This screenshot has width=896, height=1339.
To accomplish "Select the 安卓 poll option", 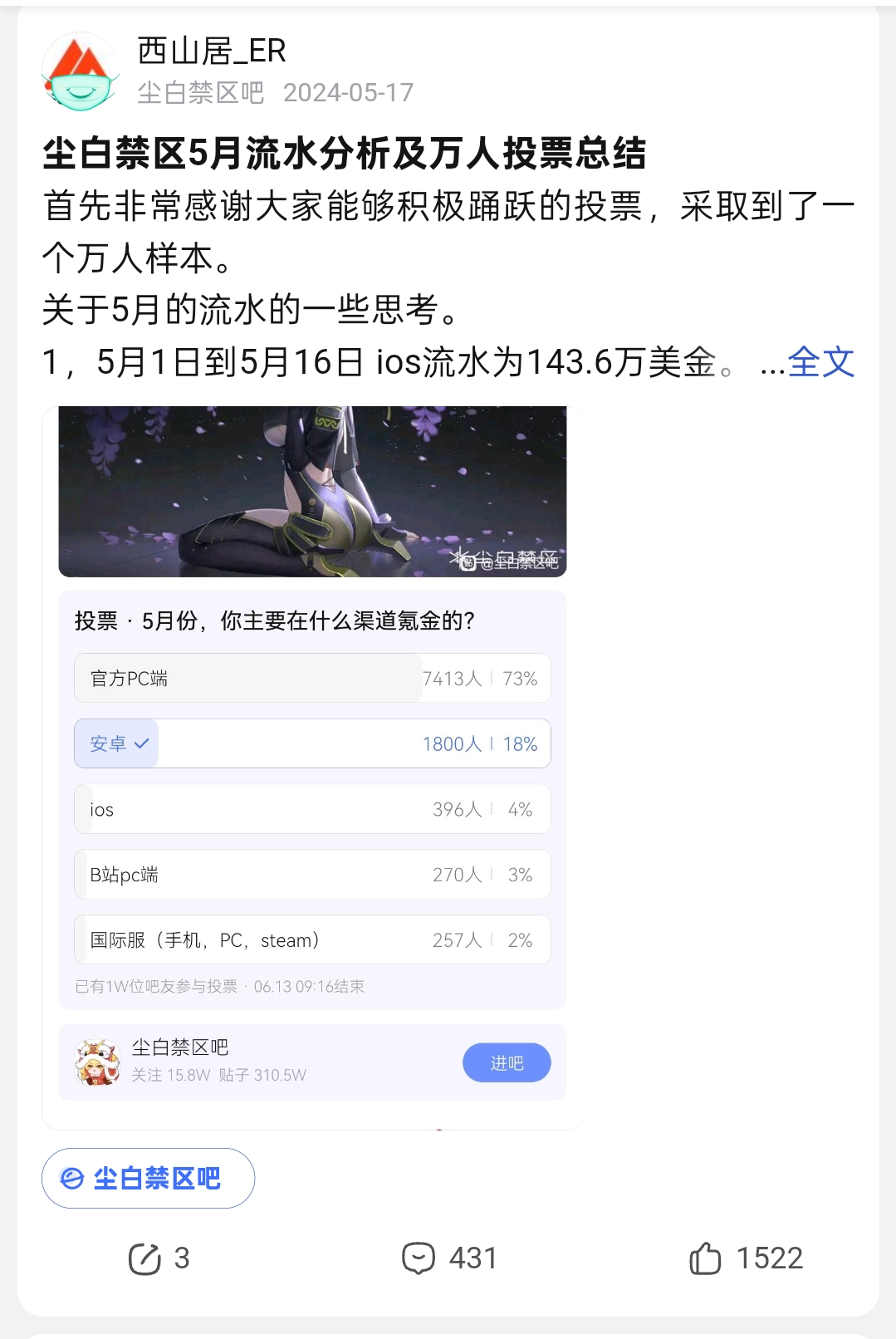I will (312, 743).
